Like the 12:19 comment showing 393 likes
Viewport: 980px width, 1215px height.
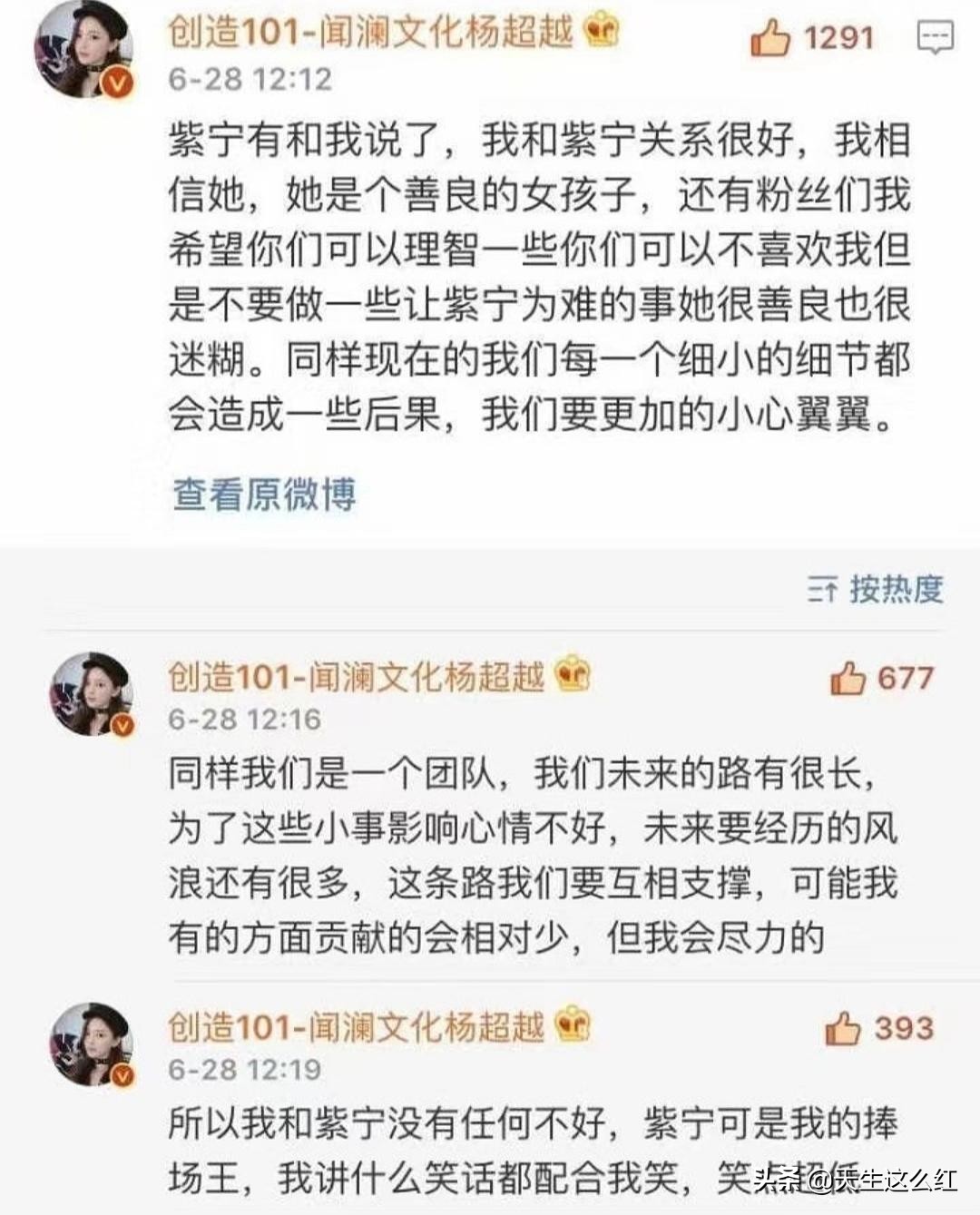(843, 1027)
